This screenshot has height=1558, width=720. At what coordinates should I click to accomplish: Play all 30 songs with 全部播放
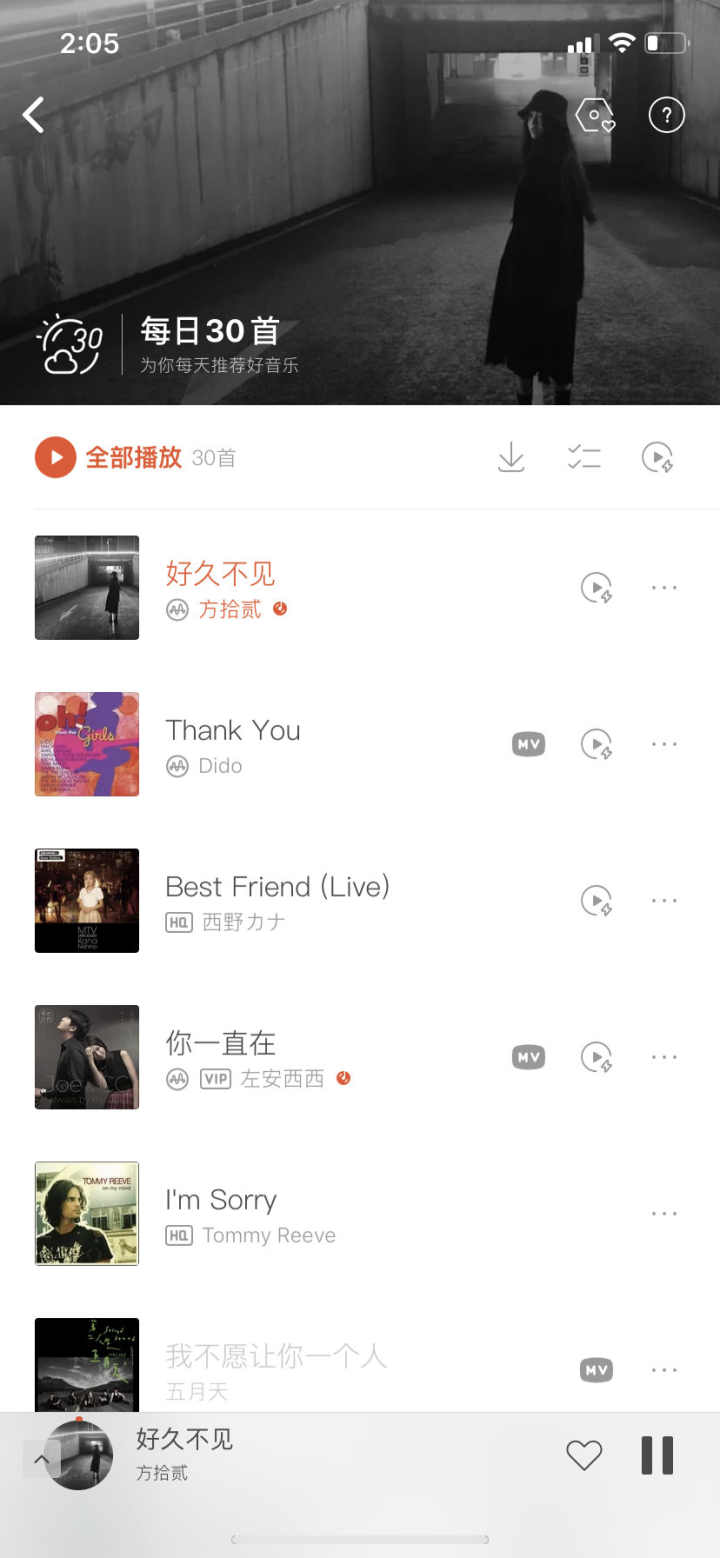coord(110,458)
